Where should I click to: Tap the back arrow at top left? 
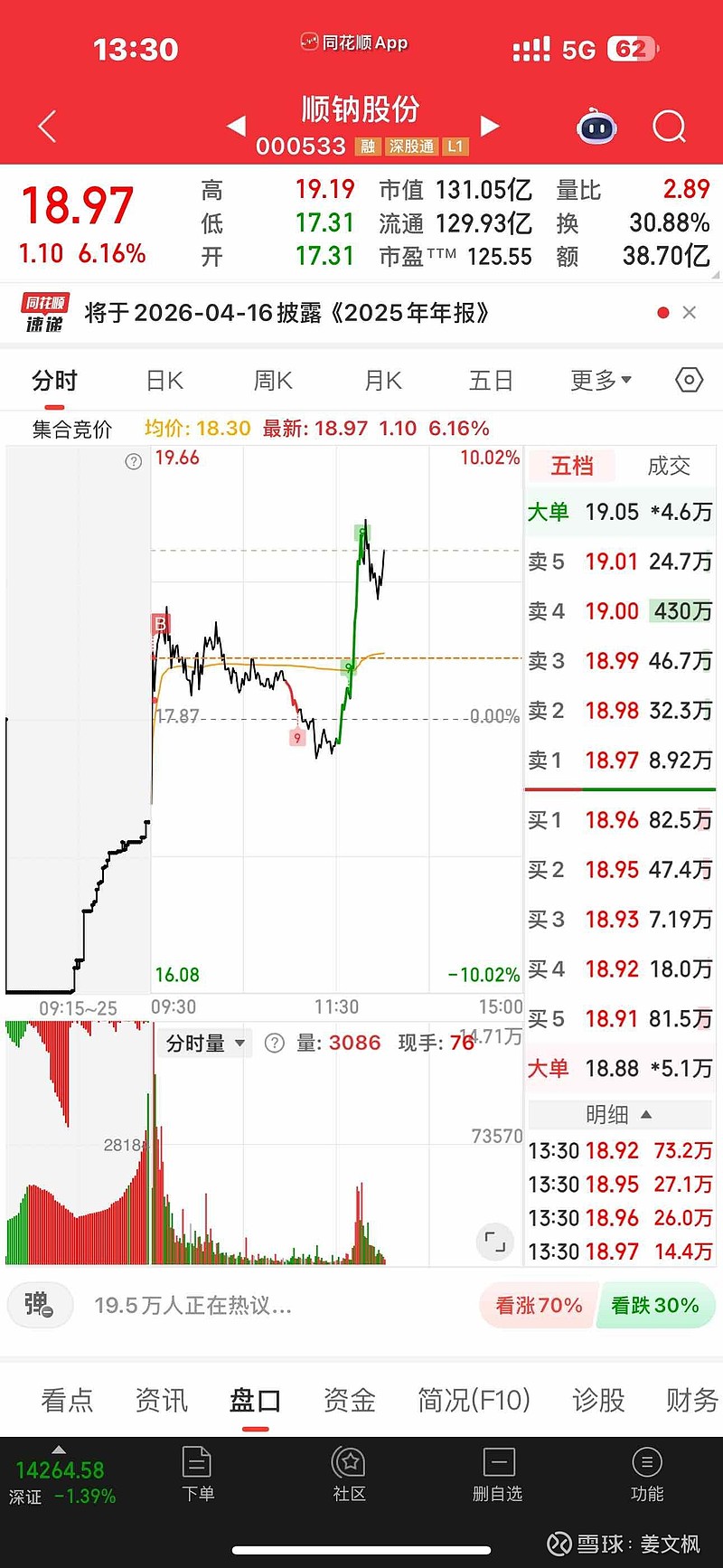pyautogui.click(x=46, y=127)
